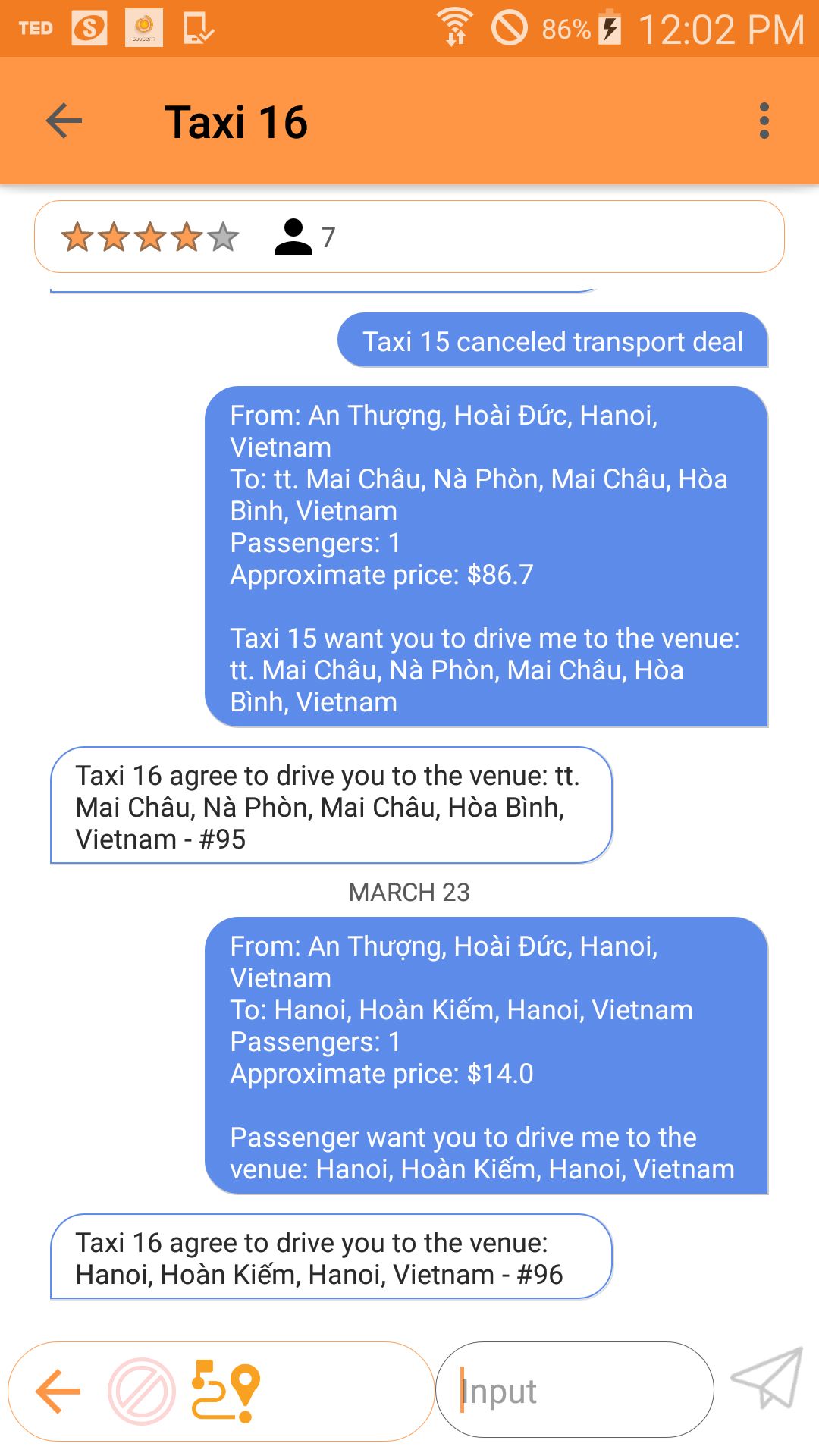Open the route location icon

pos(225,1391)
